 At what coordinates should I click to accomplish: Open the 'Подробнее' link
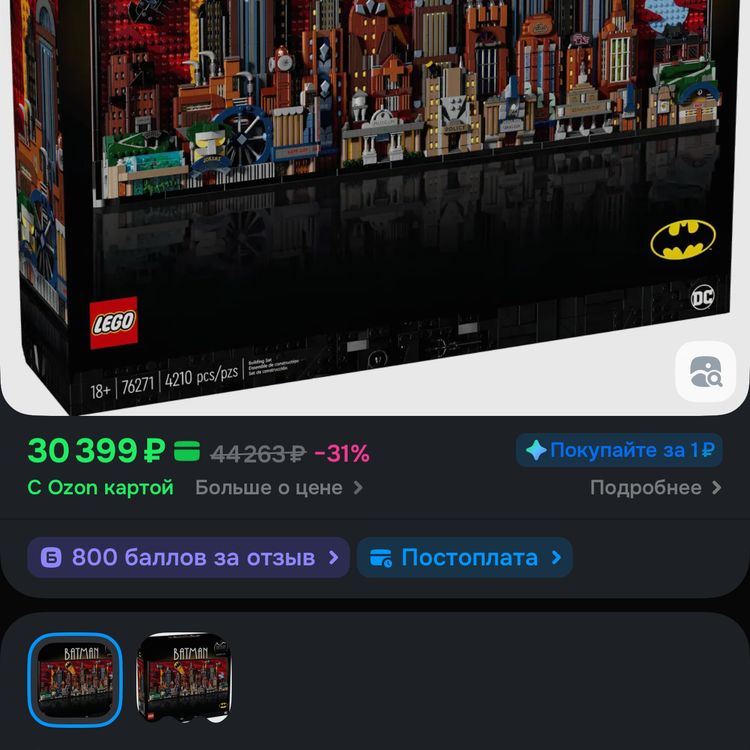tap(655, 488)
